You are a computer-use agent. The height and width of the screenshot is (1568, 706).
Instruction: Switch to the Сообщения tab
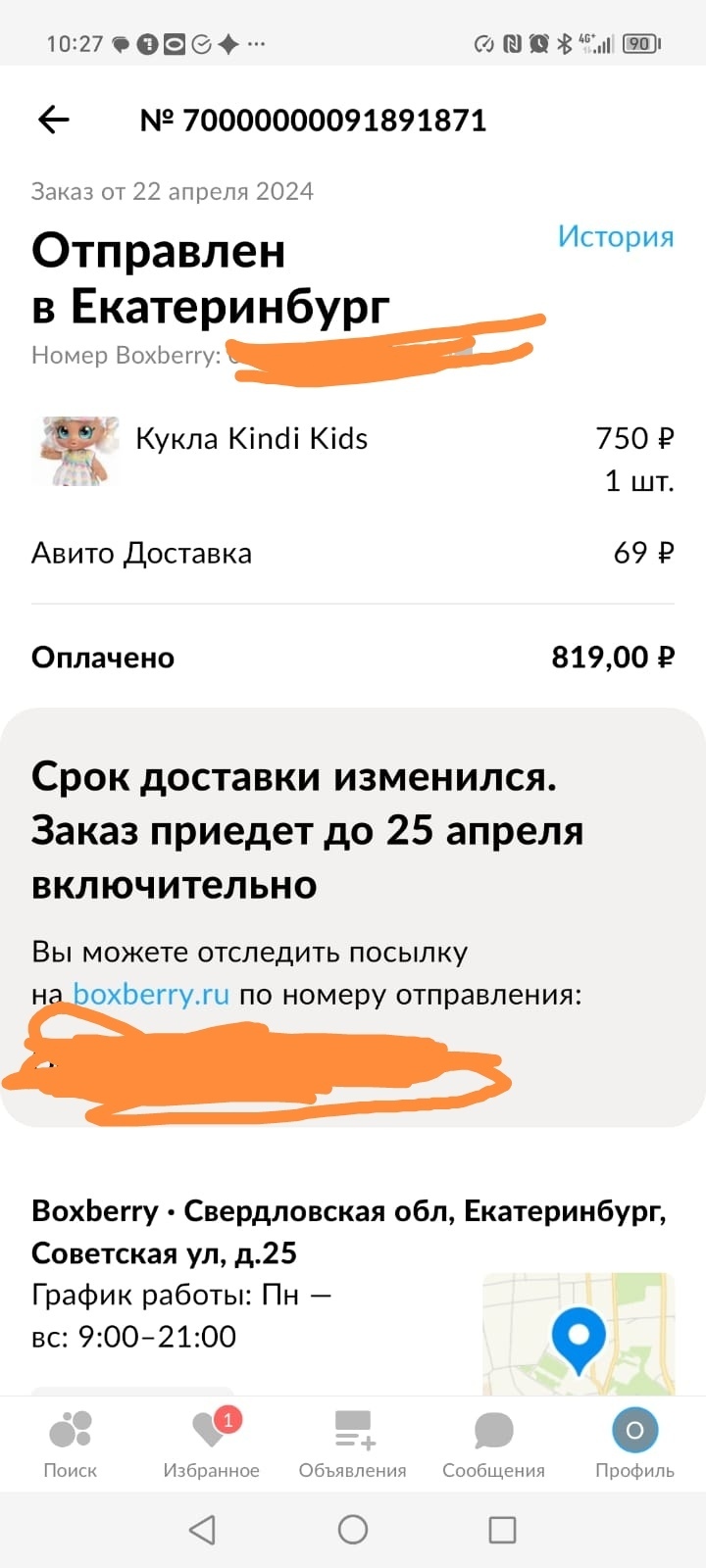coord(493,1444)
